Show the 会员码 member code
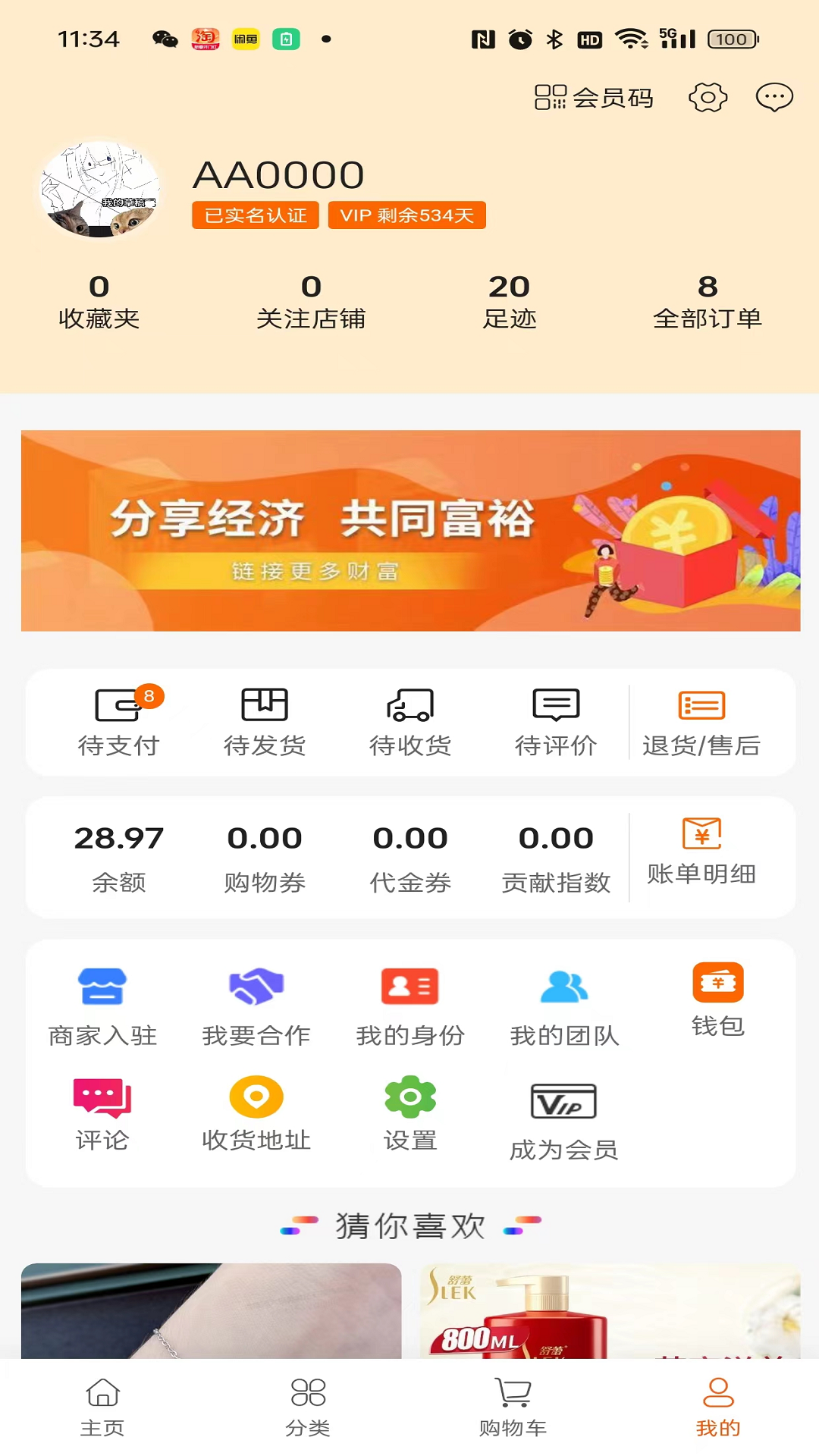 pos(595,98)
